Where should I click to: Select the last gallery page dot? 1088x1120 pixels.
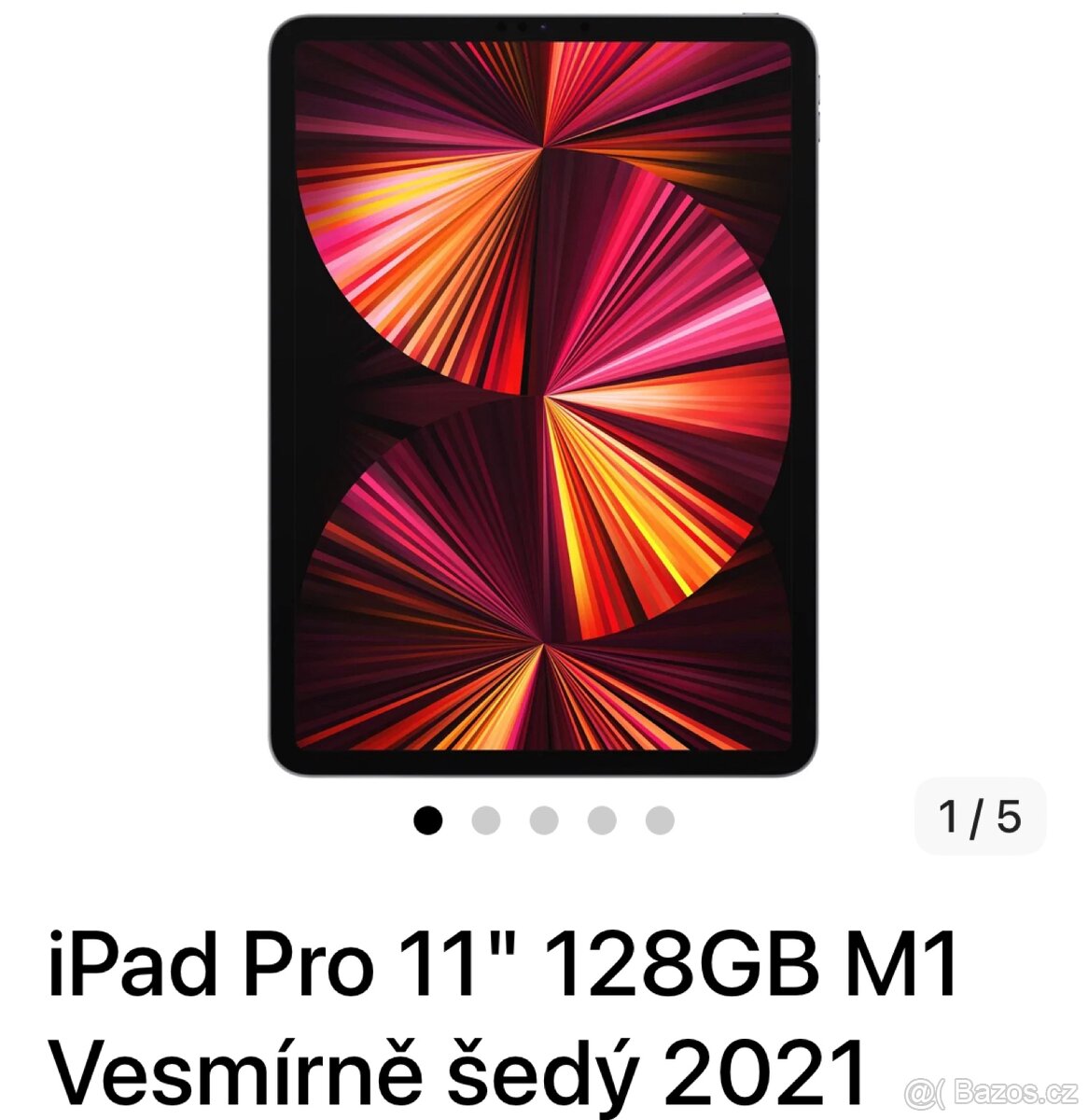point(660,820)
